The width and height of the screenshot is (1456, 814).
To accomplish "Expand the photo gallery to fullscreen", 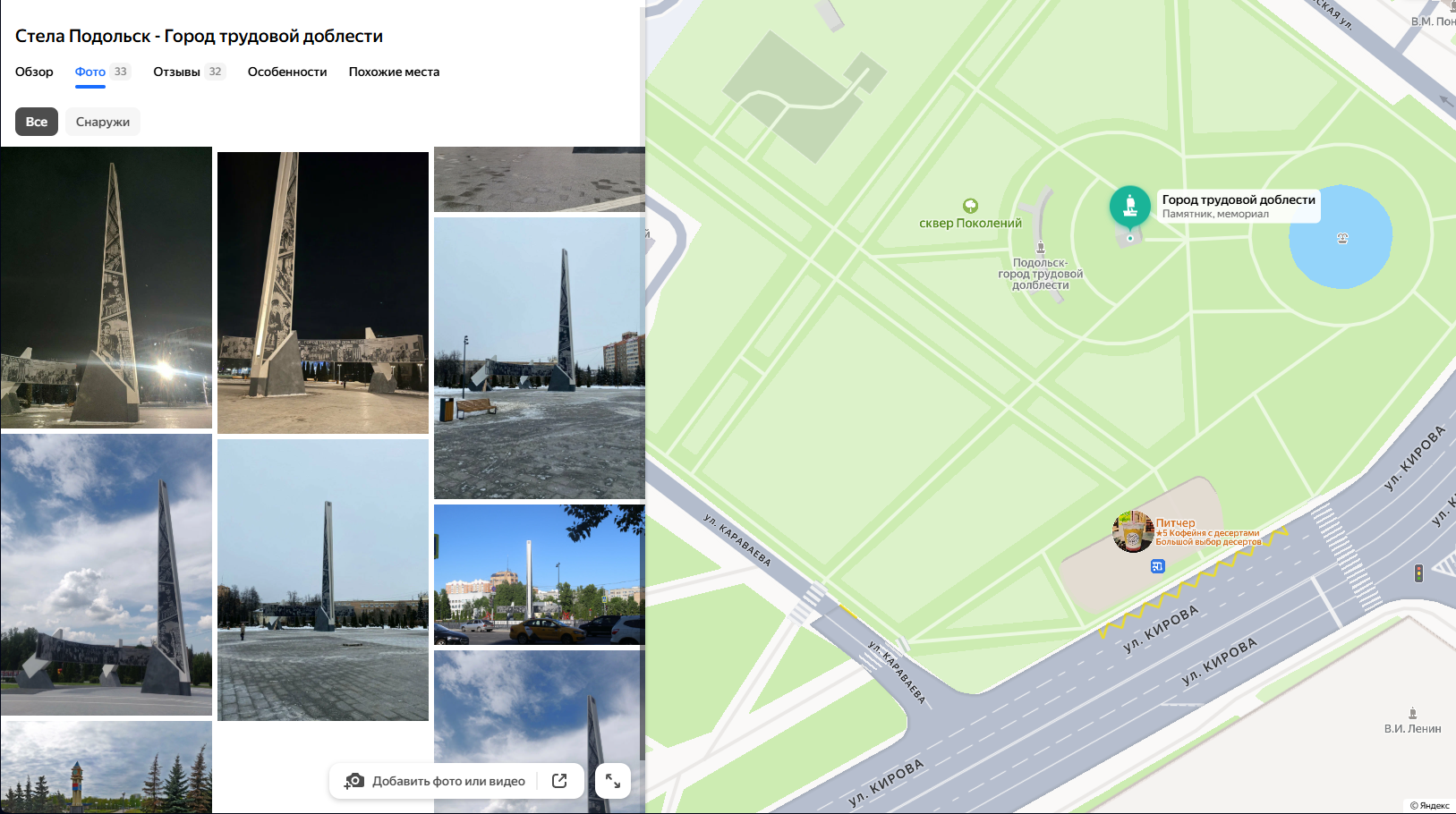I will (613, 781).
